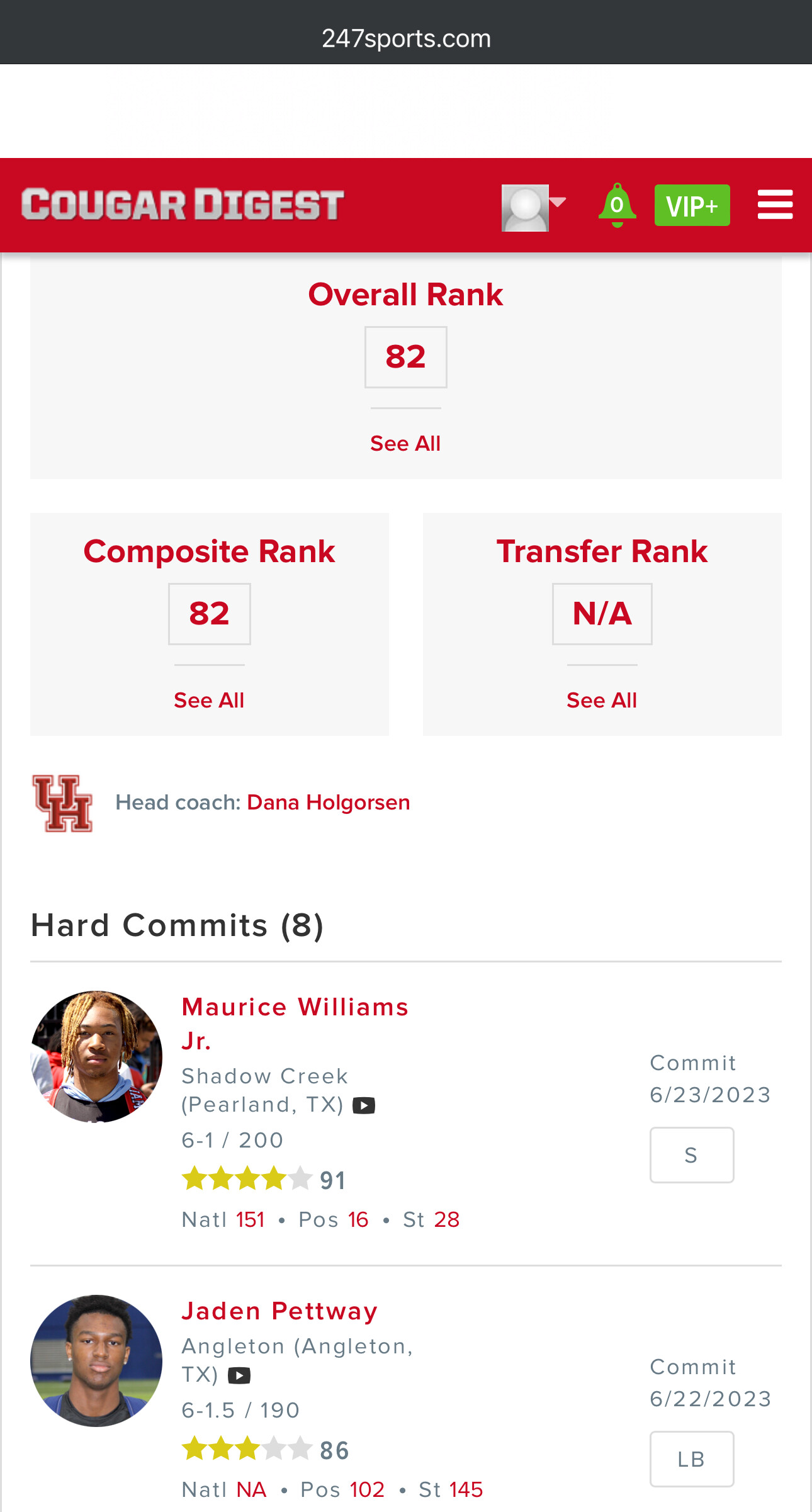Open head coach Dana Holgorsen's page
This screenshot has height=1512, width=812.
[328, 803]
